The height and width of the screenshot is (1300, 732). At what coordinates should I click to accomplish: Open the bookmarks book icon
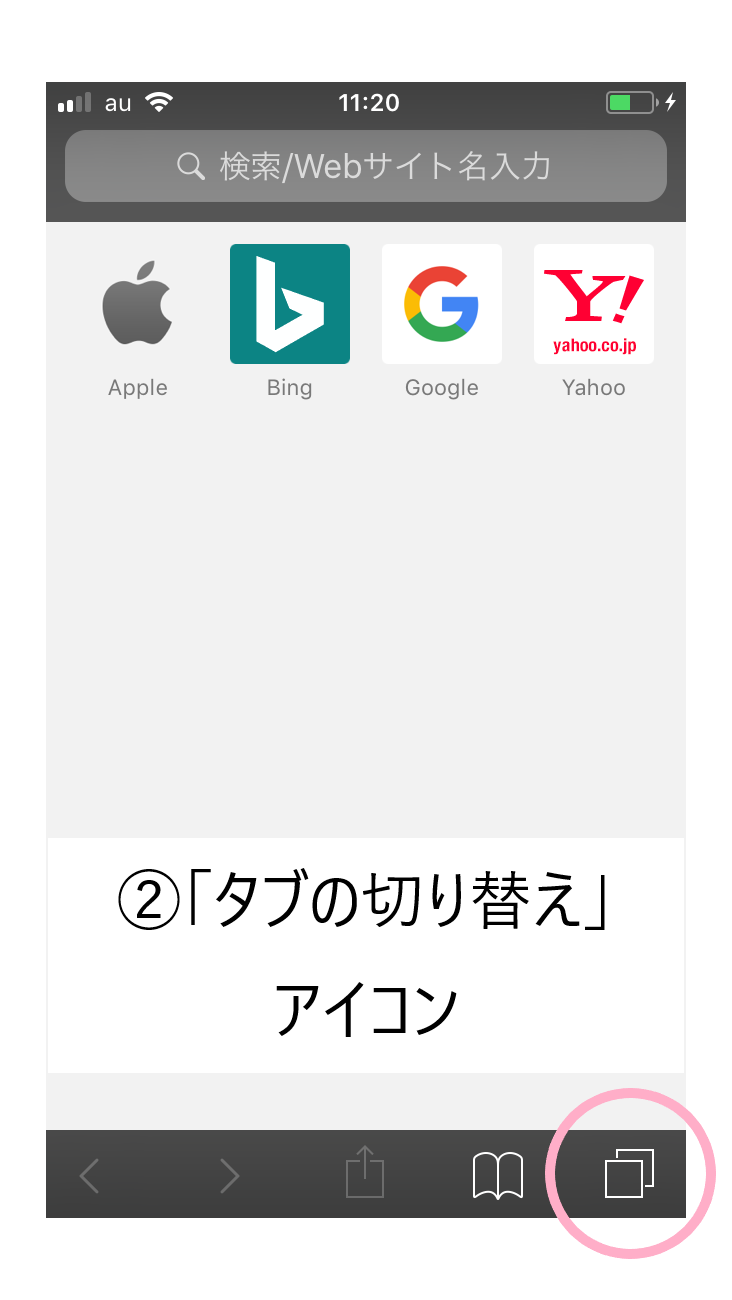point(497,1175)
